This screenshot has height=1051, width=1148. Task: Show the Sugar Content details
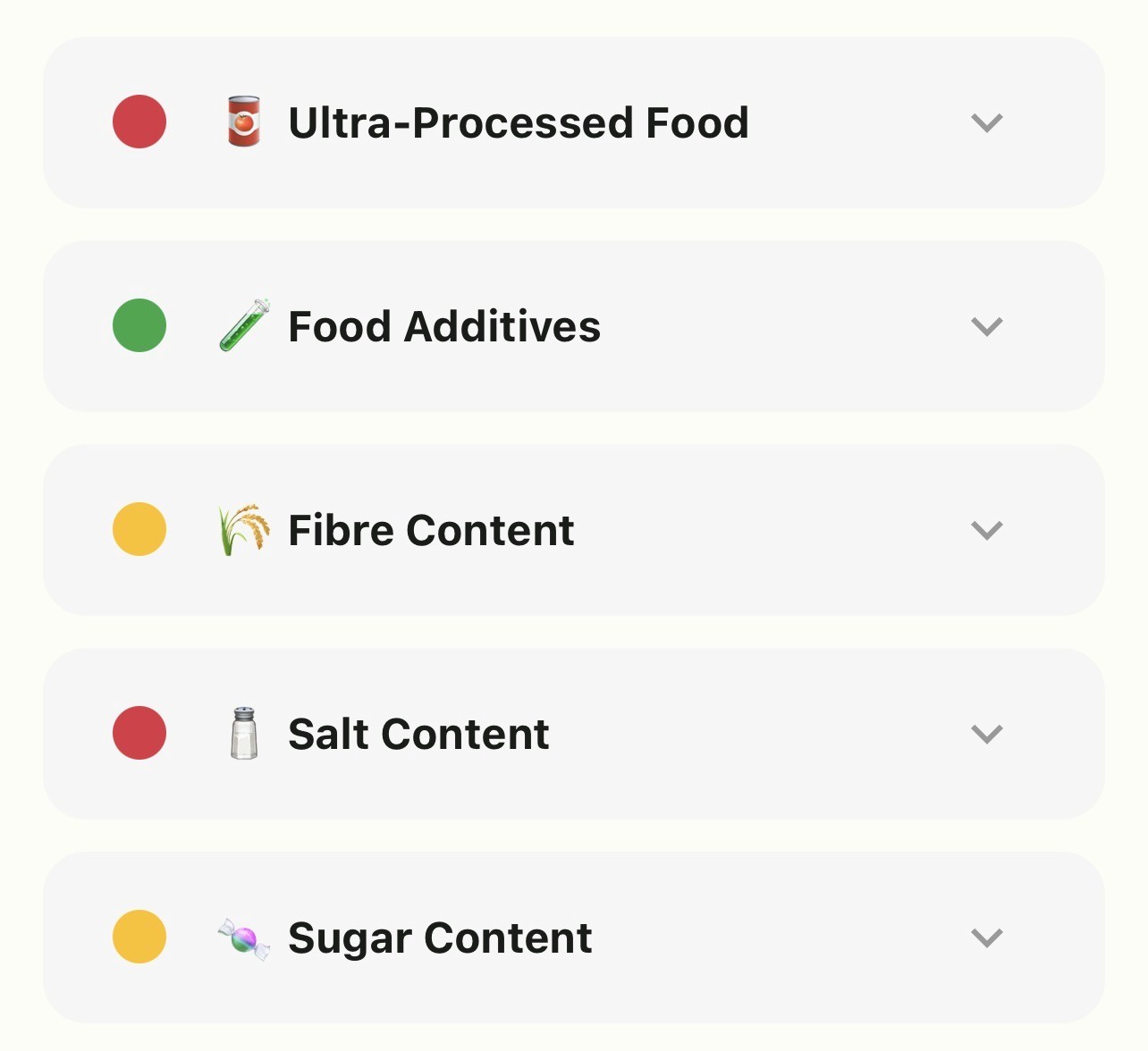986,937
